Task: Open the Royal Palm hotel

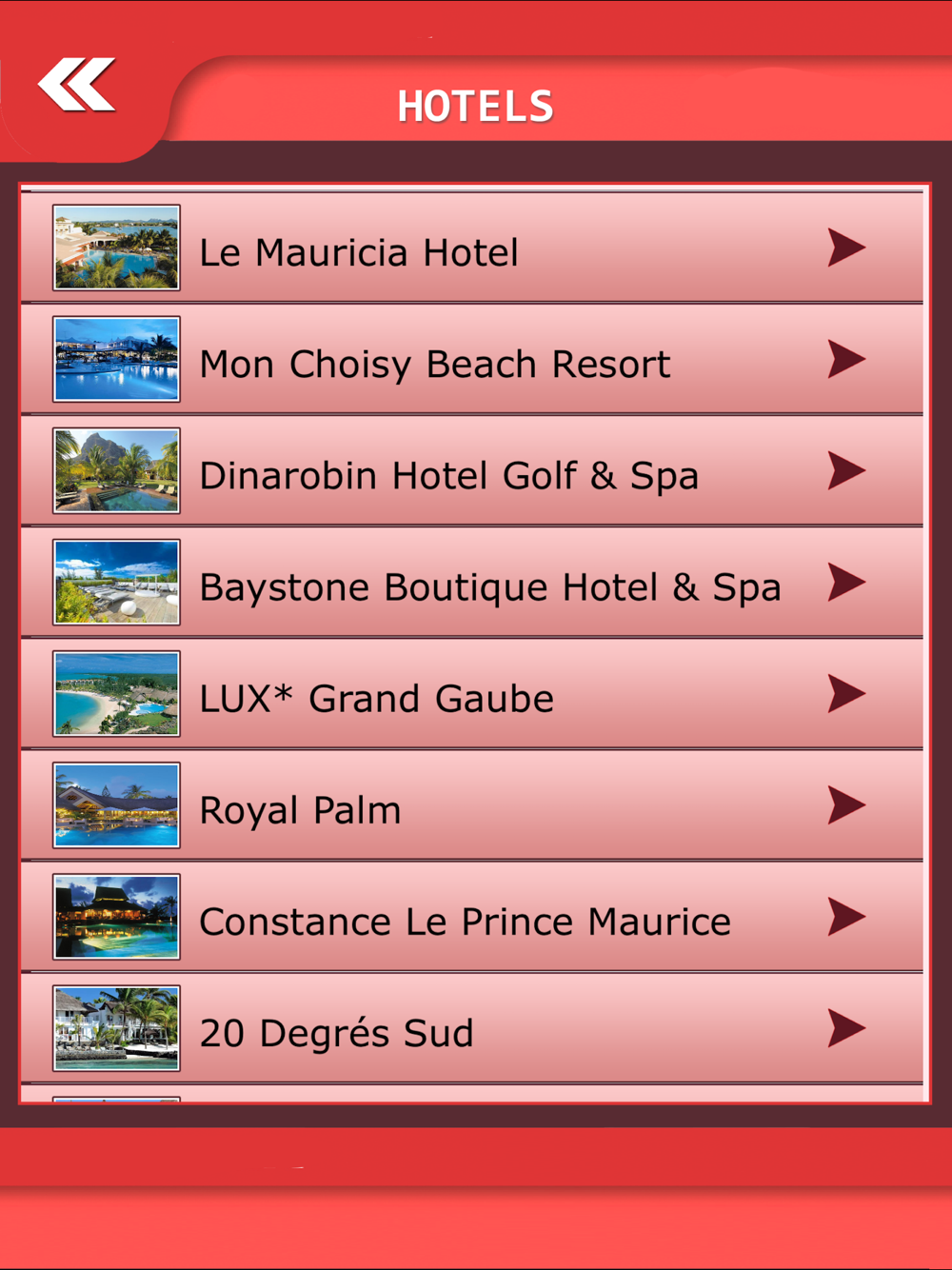Action: [x=472, y=806]
